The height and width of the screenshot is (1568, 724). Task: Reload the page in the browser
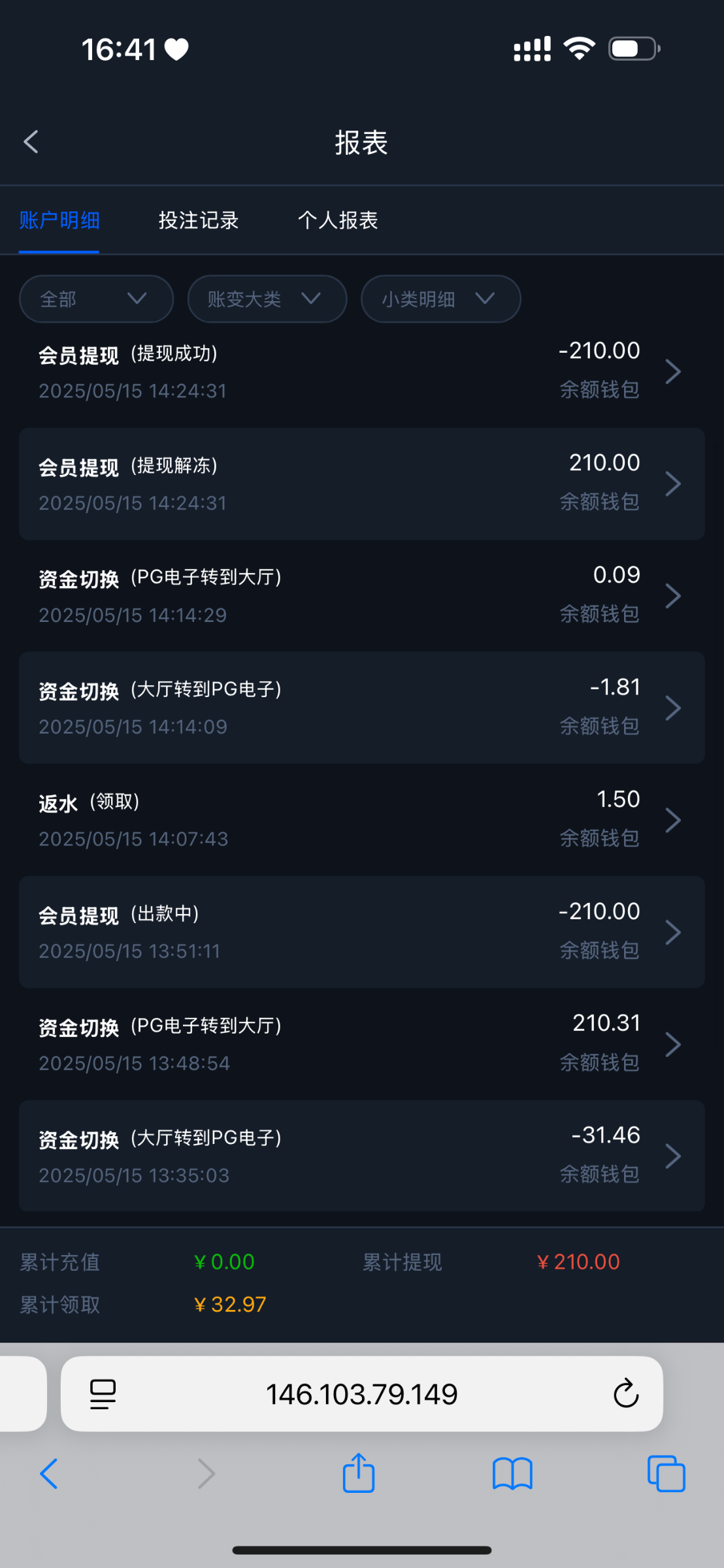[x=626, y=1394]
